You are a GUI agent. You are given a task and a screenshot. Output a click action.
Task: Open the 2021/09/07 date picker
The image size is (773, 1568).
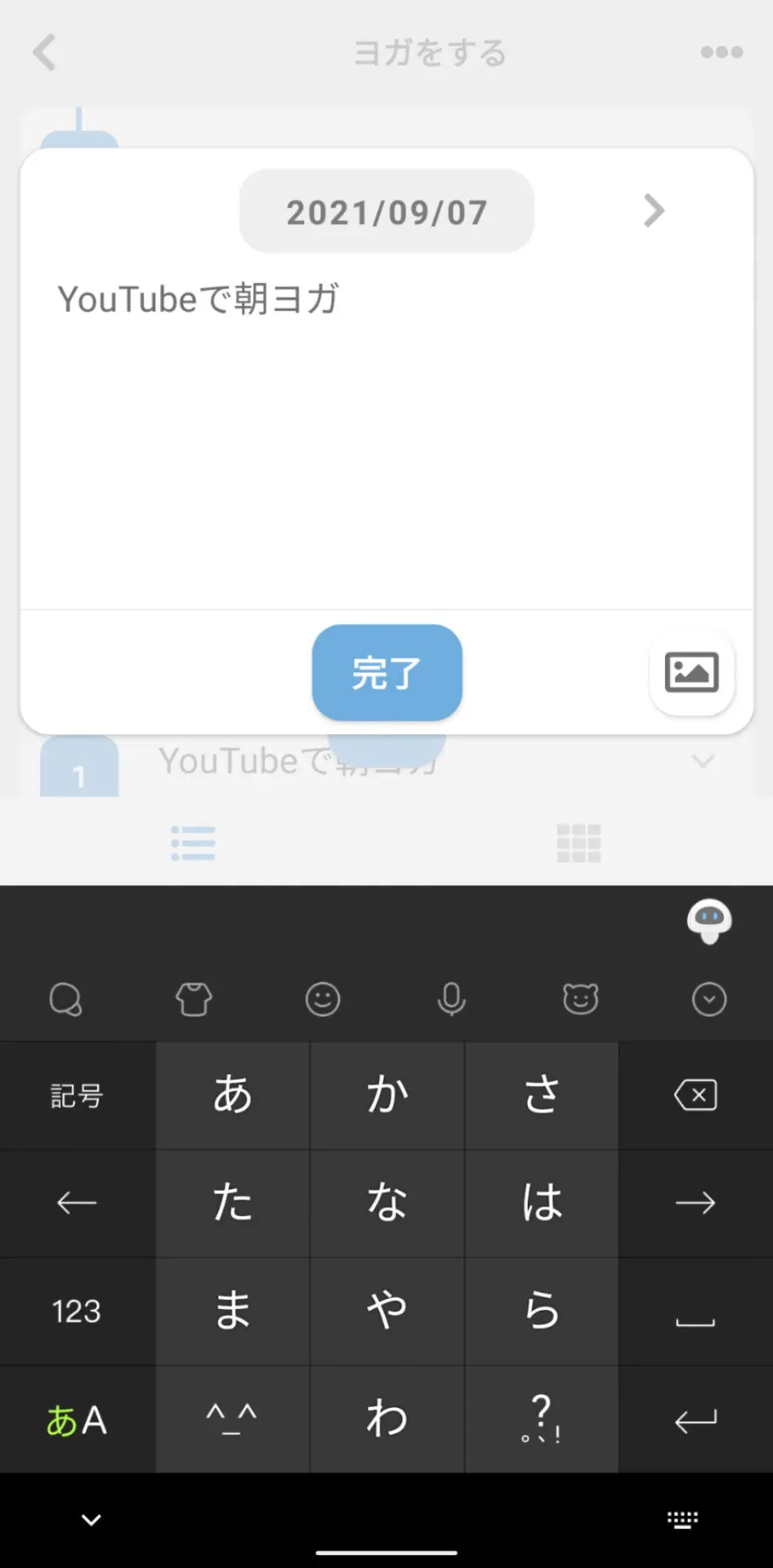tap(386, 212)
